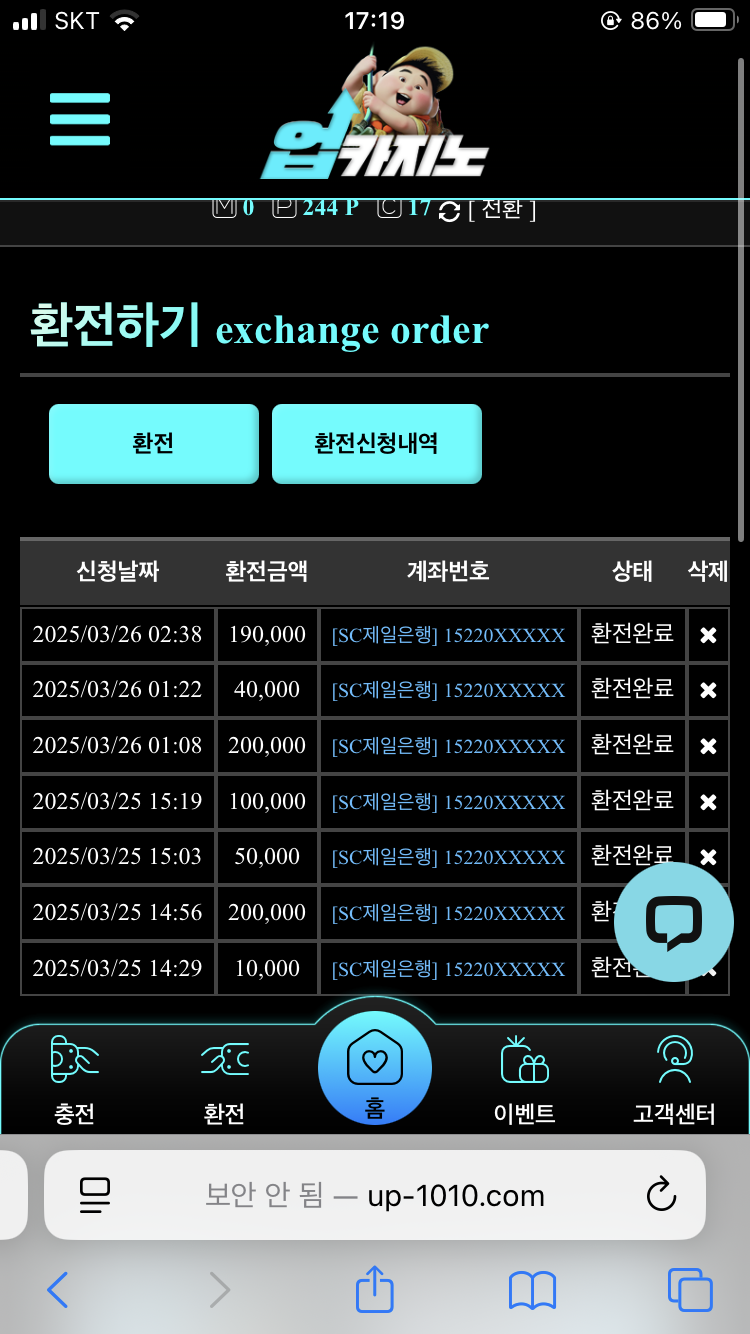Screen dimensions: 750x1334
Task: Go to the 충전 deposit tab
Action: [x=75, y=1080]
